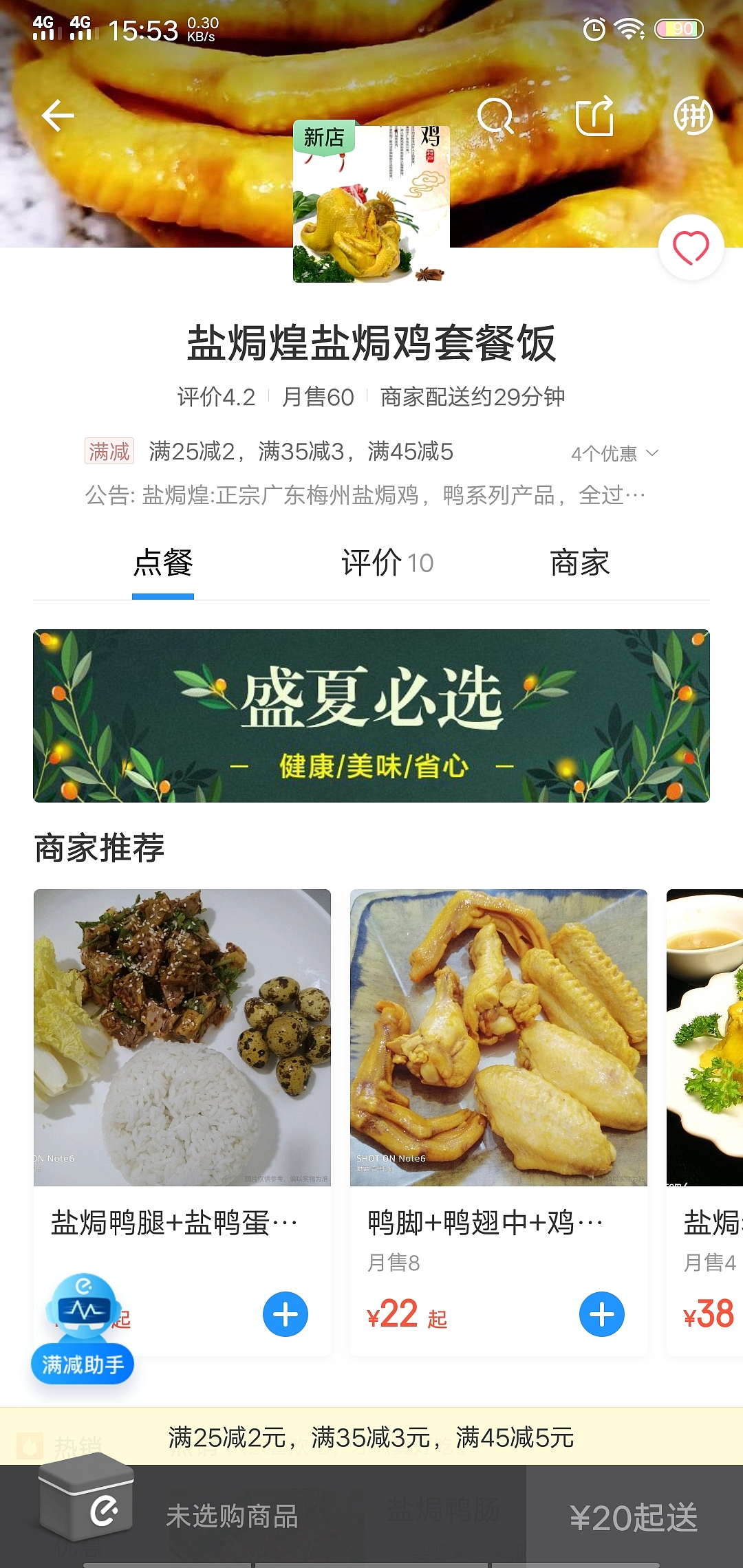Expand the 4个优惠 discounts list

coord(614,453)
